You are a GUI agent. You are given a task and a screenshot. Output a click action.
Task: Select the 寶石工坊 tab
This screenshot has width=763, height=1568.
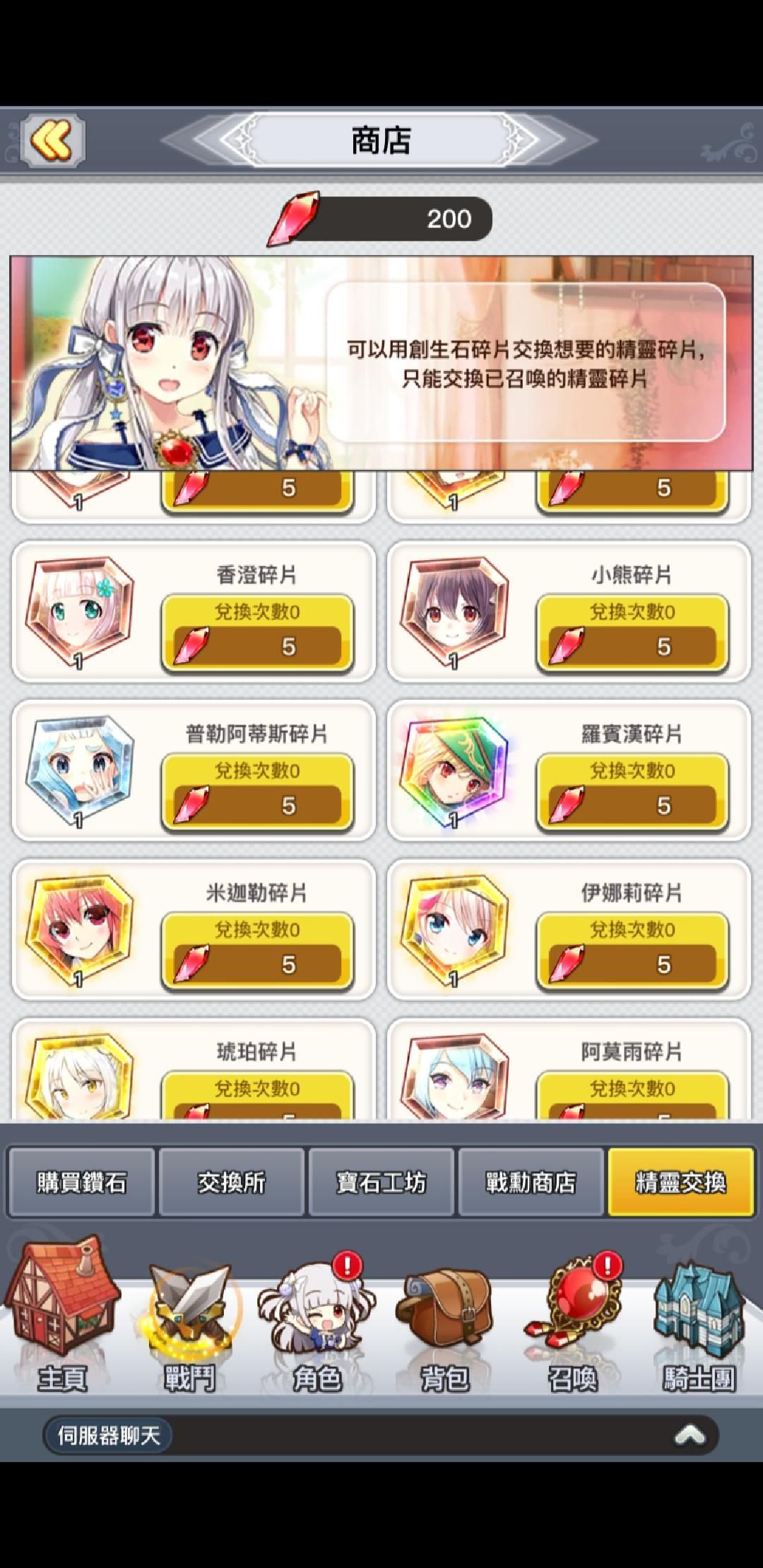pos(381,1182)
